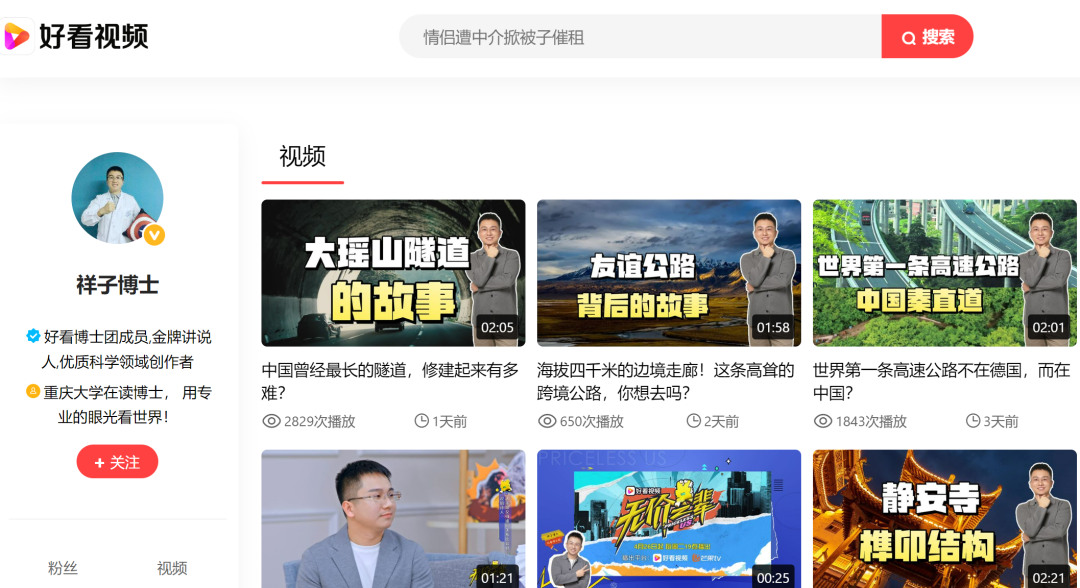Open the 01:21 video of the man in the grey suit
The height and width of the screenshot is (588, 1080).
[x=393, y=520]
